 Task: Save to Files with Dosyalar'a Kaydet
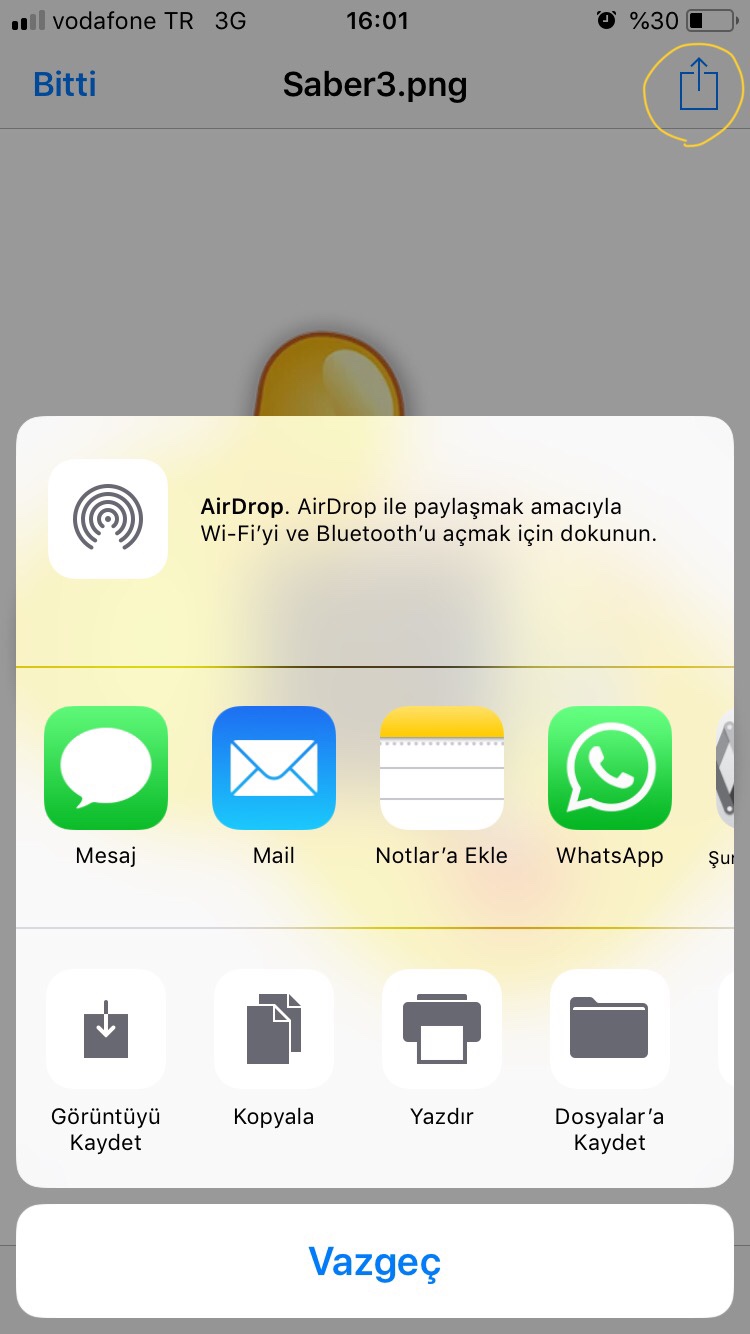tap(610, 1030)
